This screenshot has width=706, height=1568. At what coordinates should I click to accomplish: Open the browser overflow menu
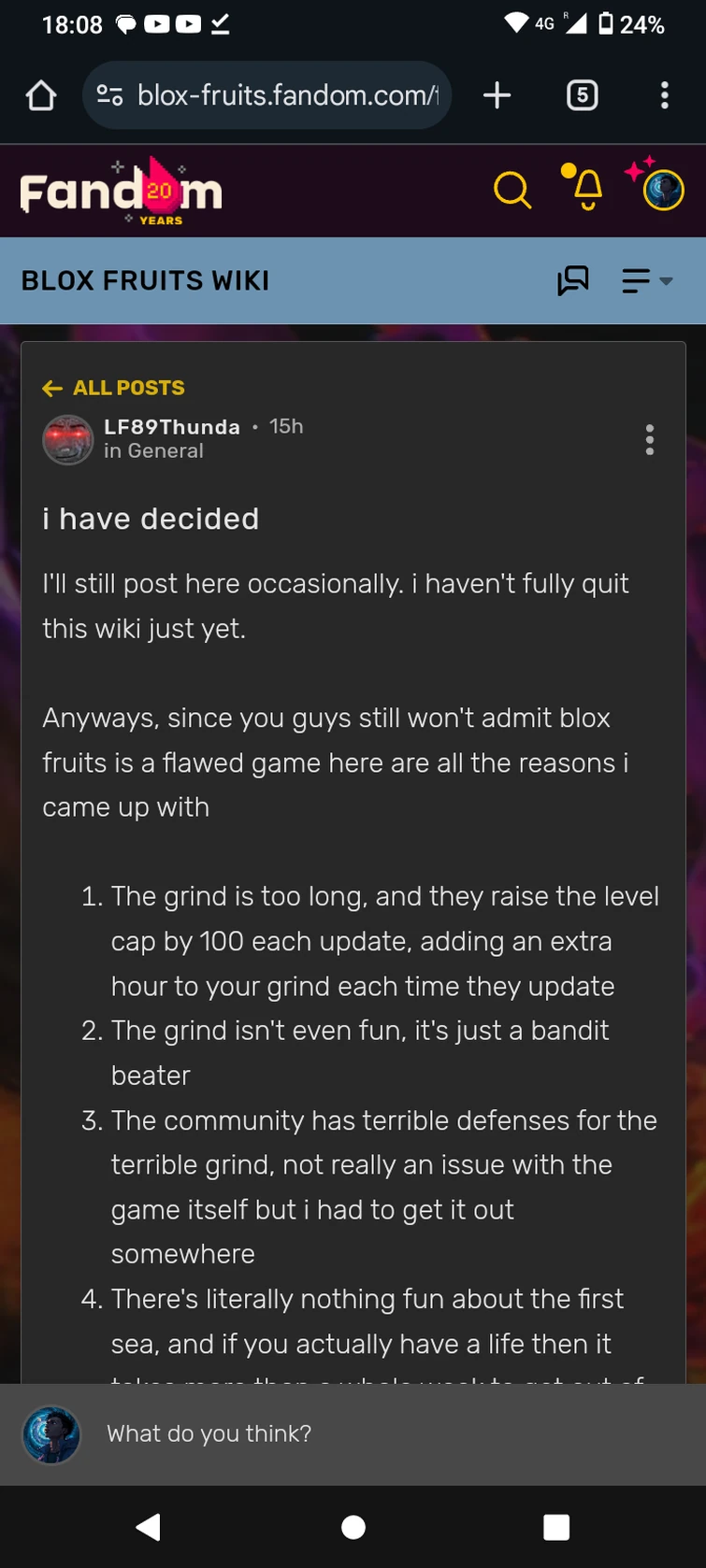click(x=664, y=95)
